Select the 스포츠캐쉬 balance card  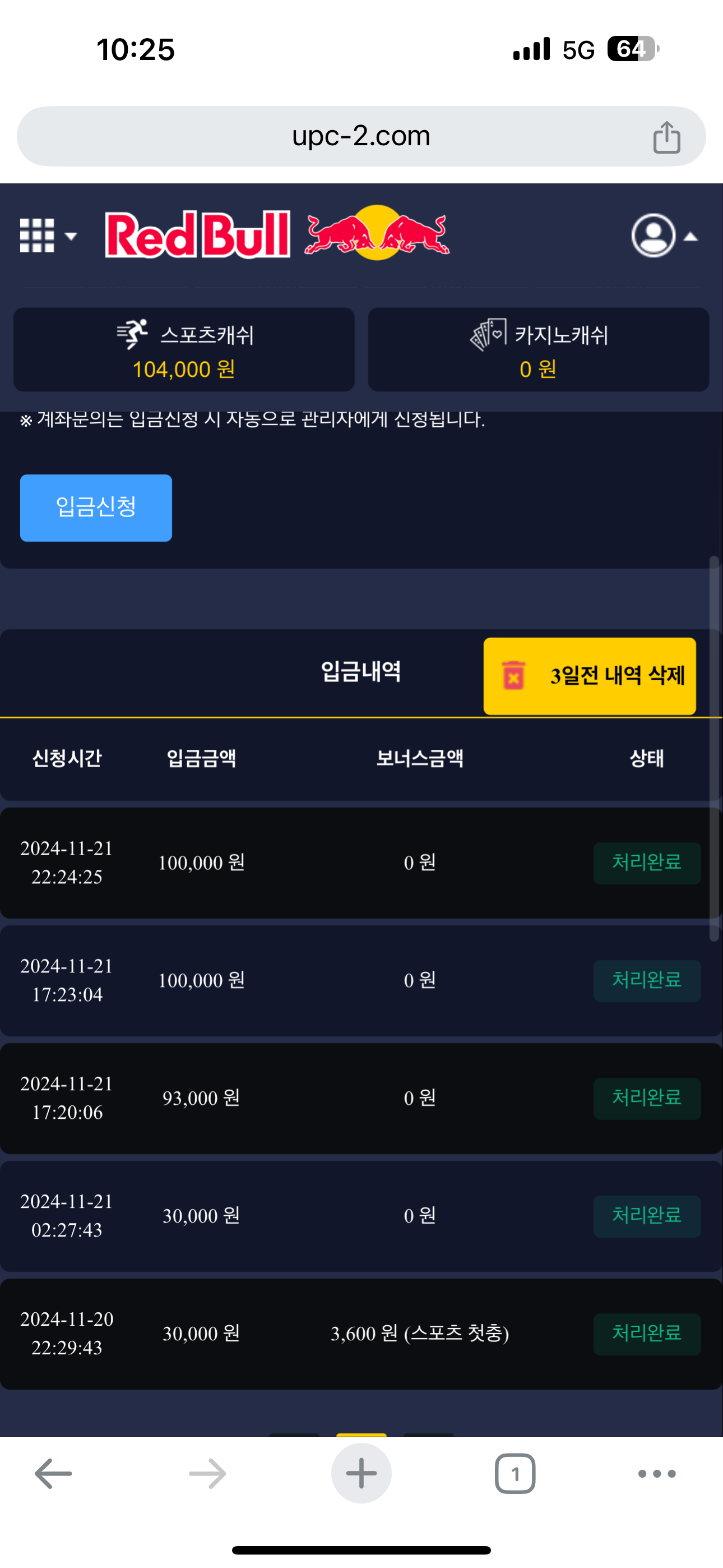(x=184, y=350)
